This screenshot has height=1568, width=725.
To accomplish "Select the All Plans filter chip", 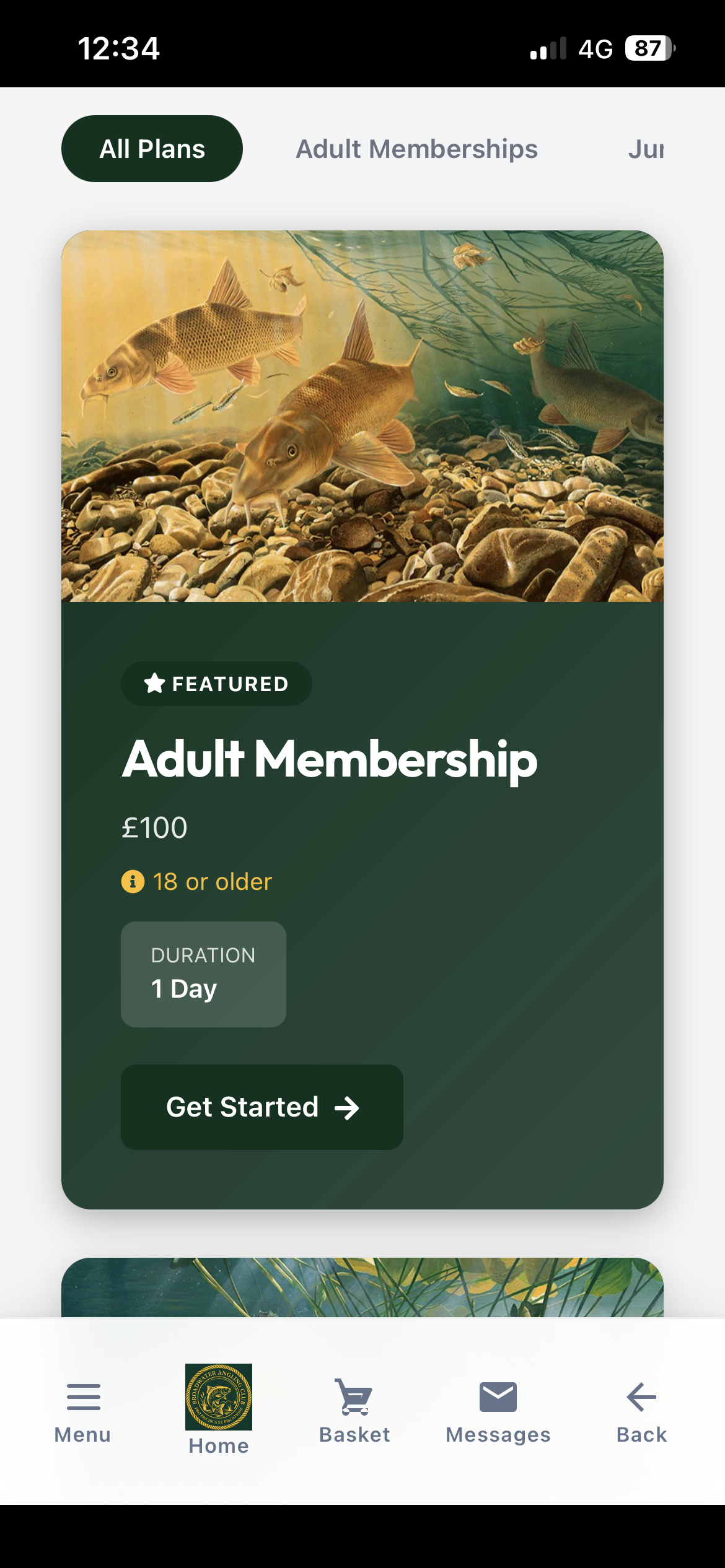I will coord(152,149).
